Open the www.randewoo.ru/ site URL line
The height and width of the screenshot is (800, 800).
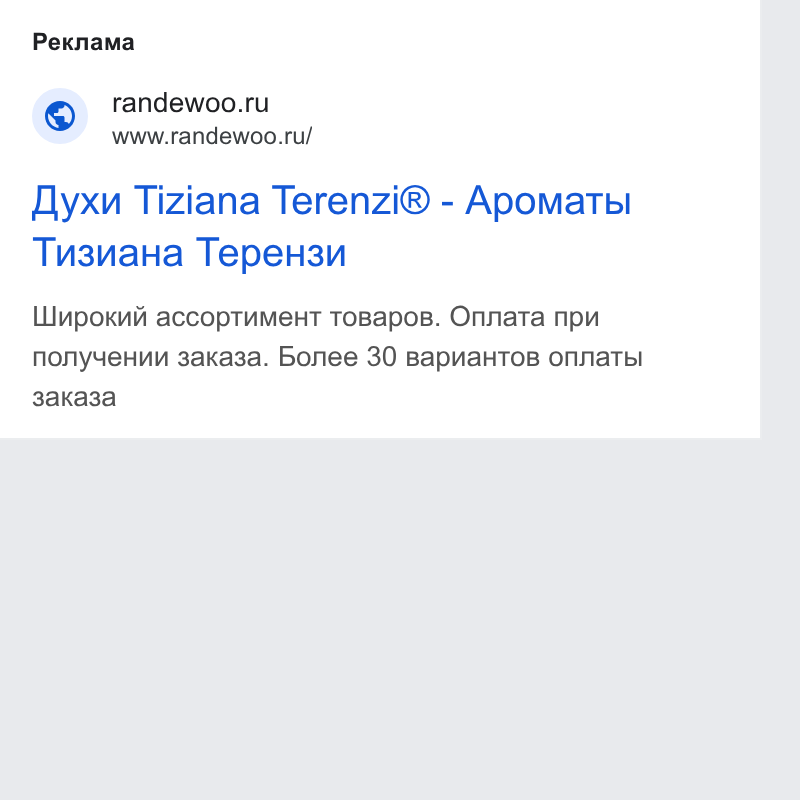tap(212, 137)
